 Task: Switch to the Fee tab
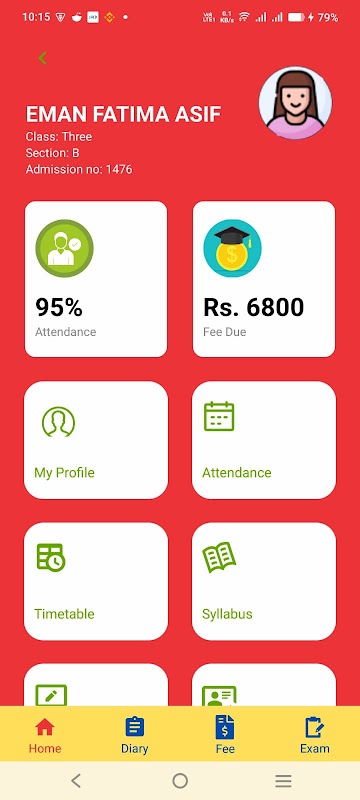225,736
